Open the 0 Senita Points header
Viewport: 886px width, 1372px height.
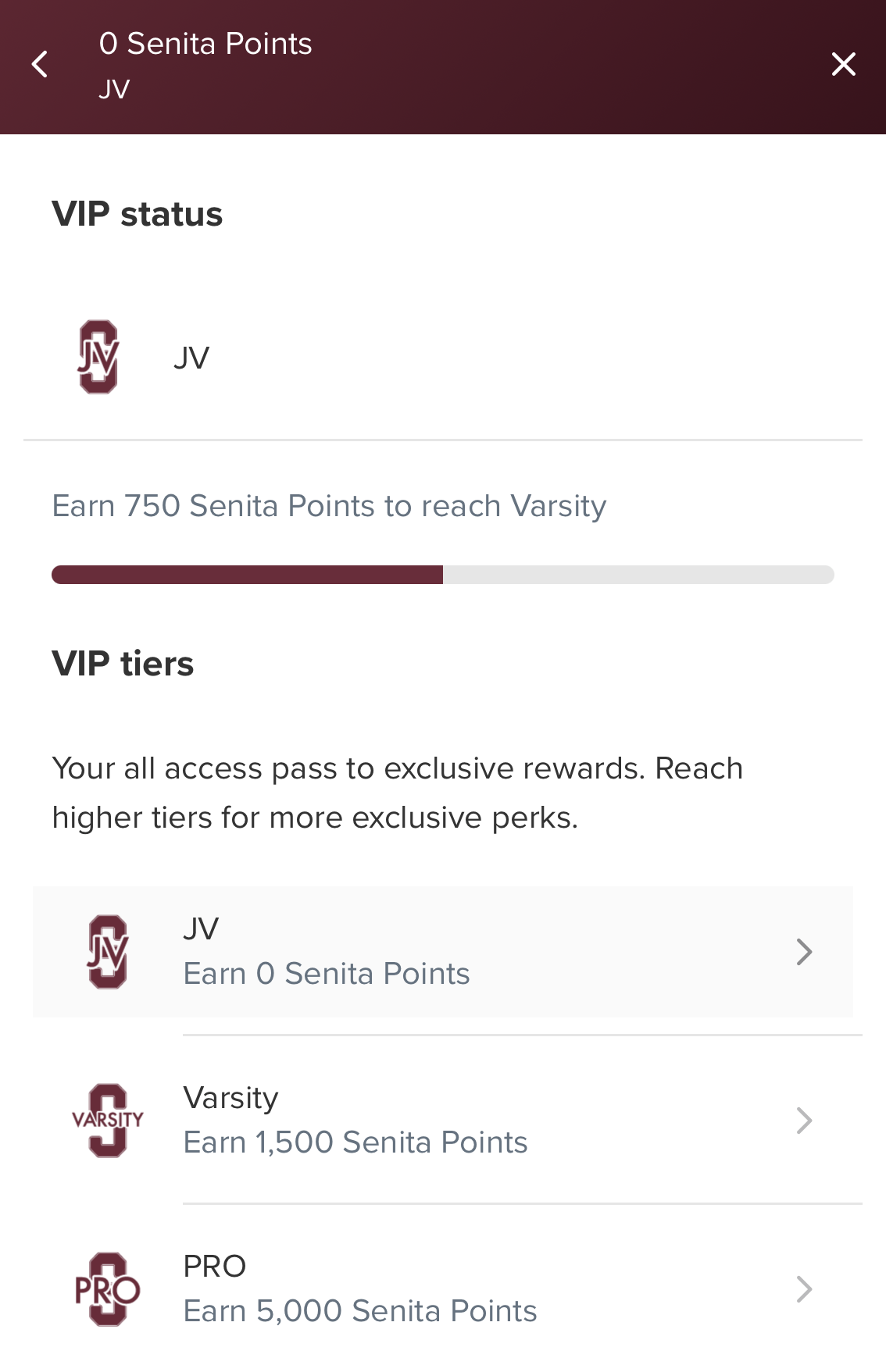205,45
